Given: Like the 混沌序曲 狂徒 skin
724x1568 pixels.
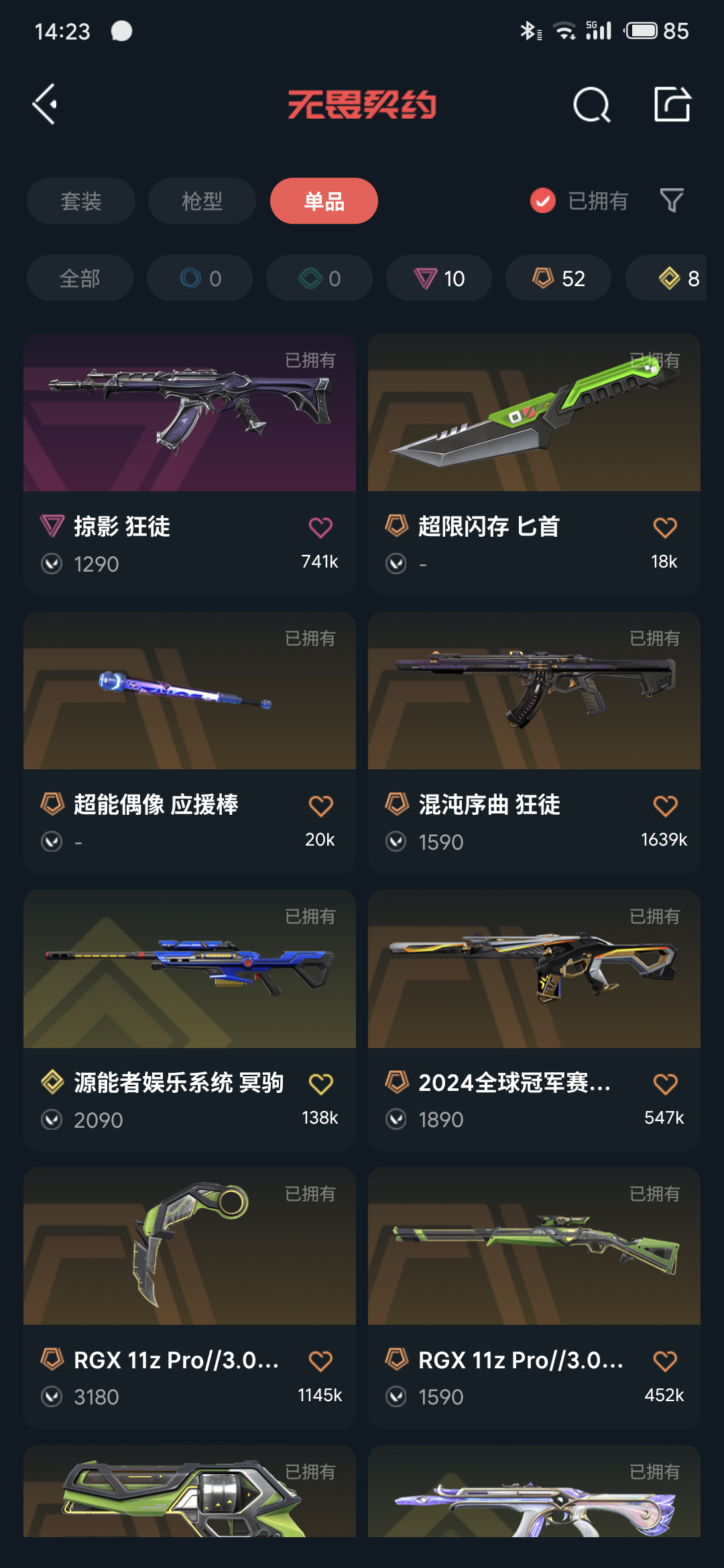Looking at the screenshot, I should (x=665, y=806).
